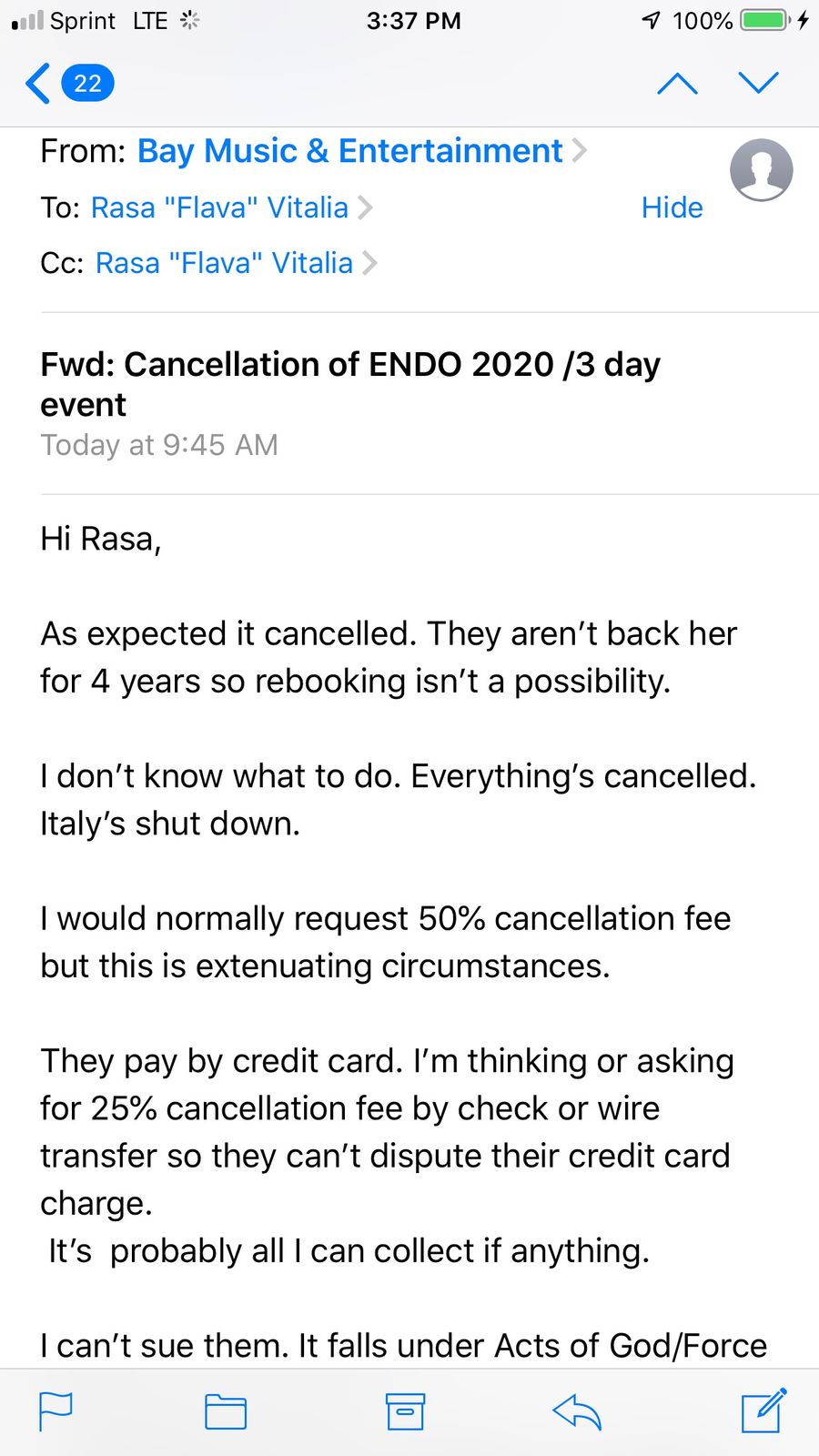Screen dimensions: 819x1456
Task: Go back to the inbox list
Action: pyautogui.click(x=68, y=84)
